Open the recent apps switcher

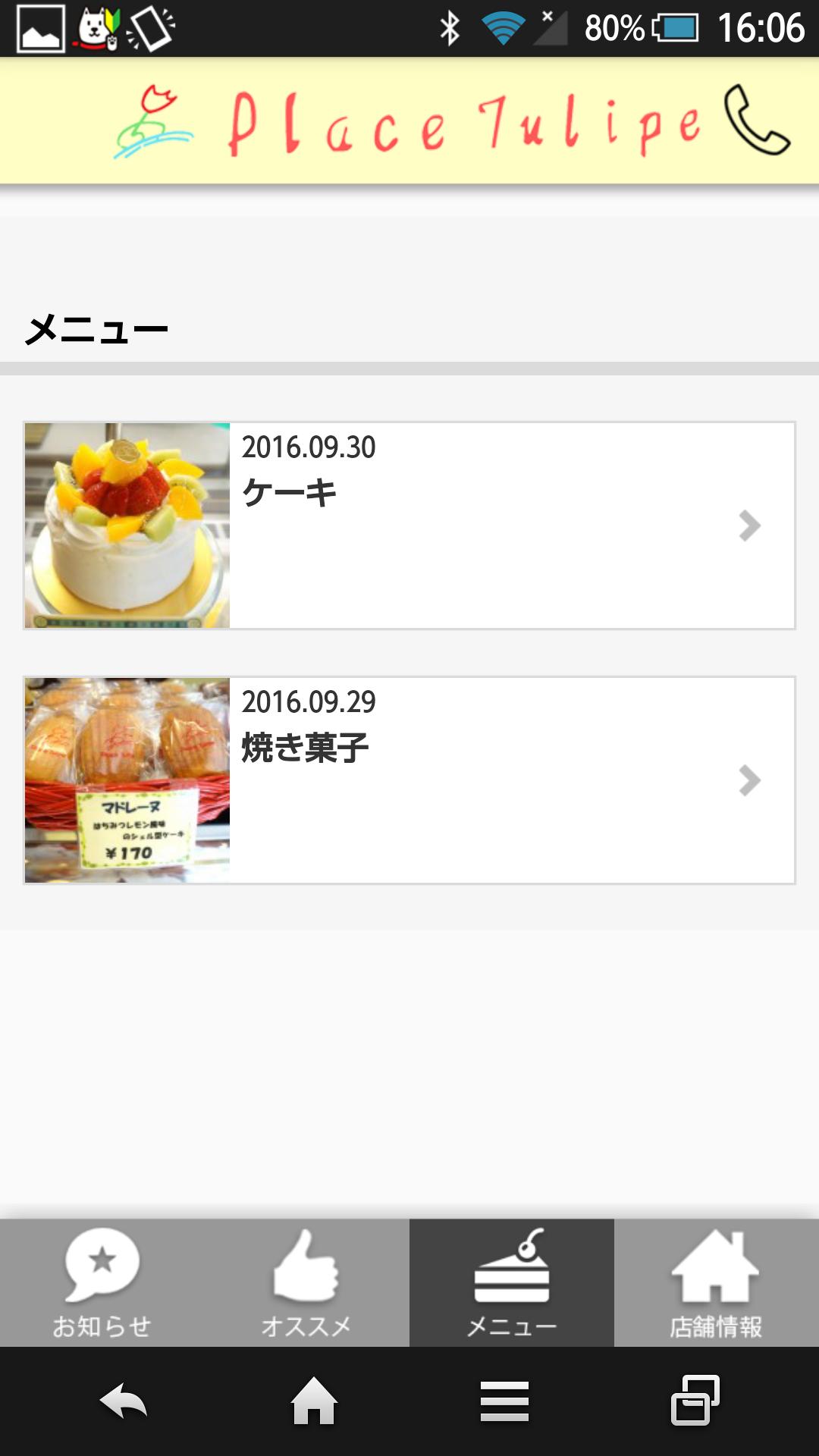[x=695, y=1401]
